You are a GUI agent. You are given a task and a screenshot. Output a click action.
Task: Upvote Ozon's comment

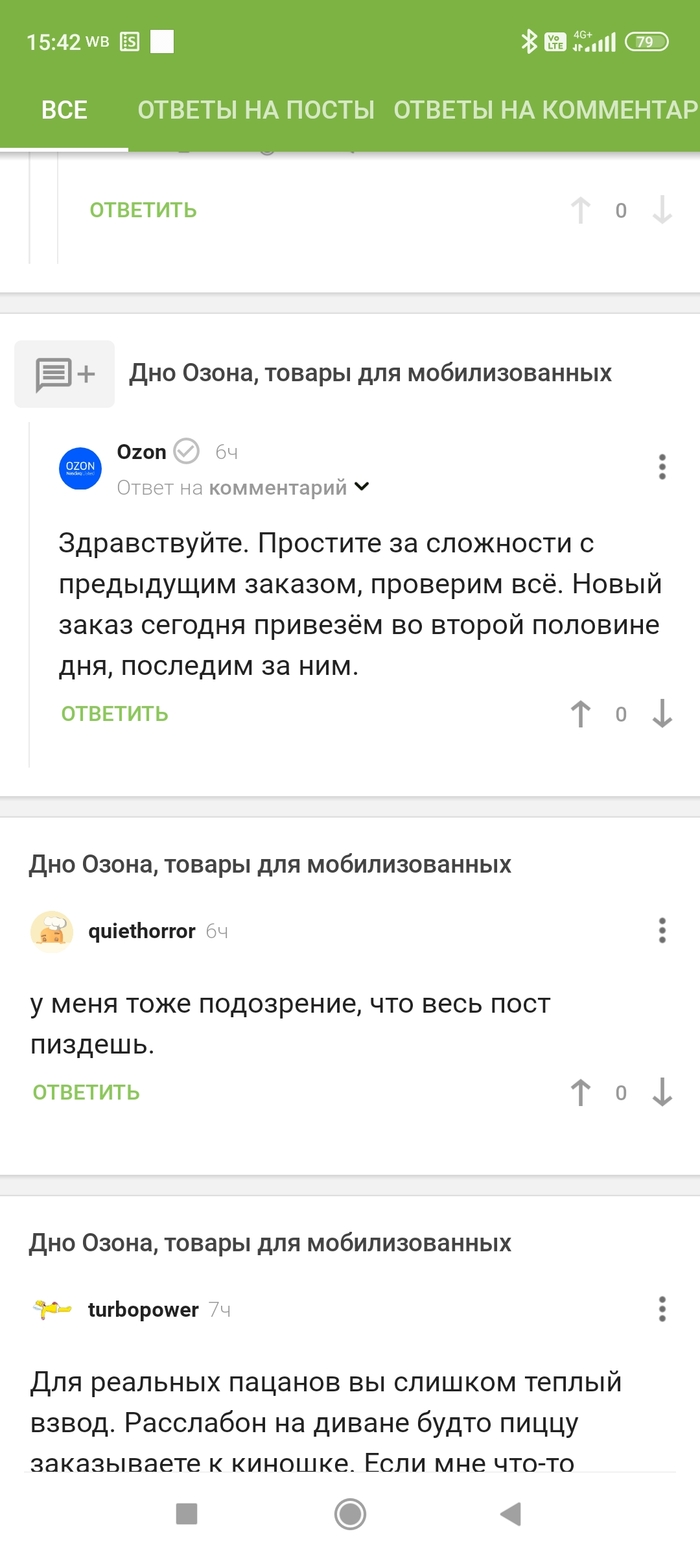[x=580, y=714]
